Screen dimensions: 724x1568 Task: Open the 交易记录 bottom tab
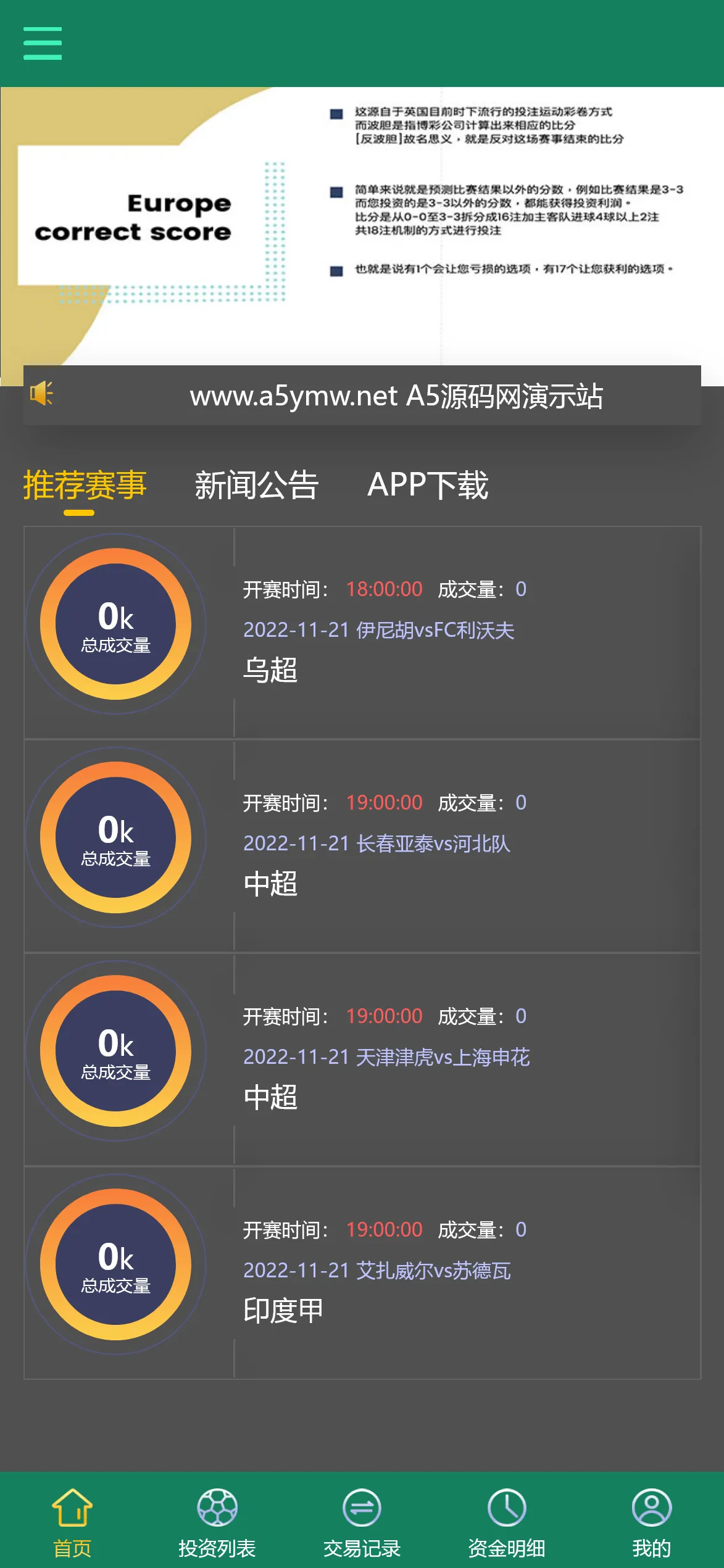(x=362, y=1522)
